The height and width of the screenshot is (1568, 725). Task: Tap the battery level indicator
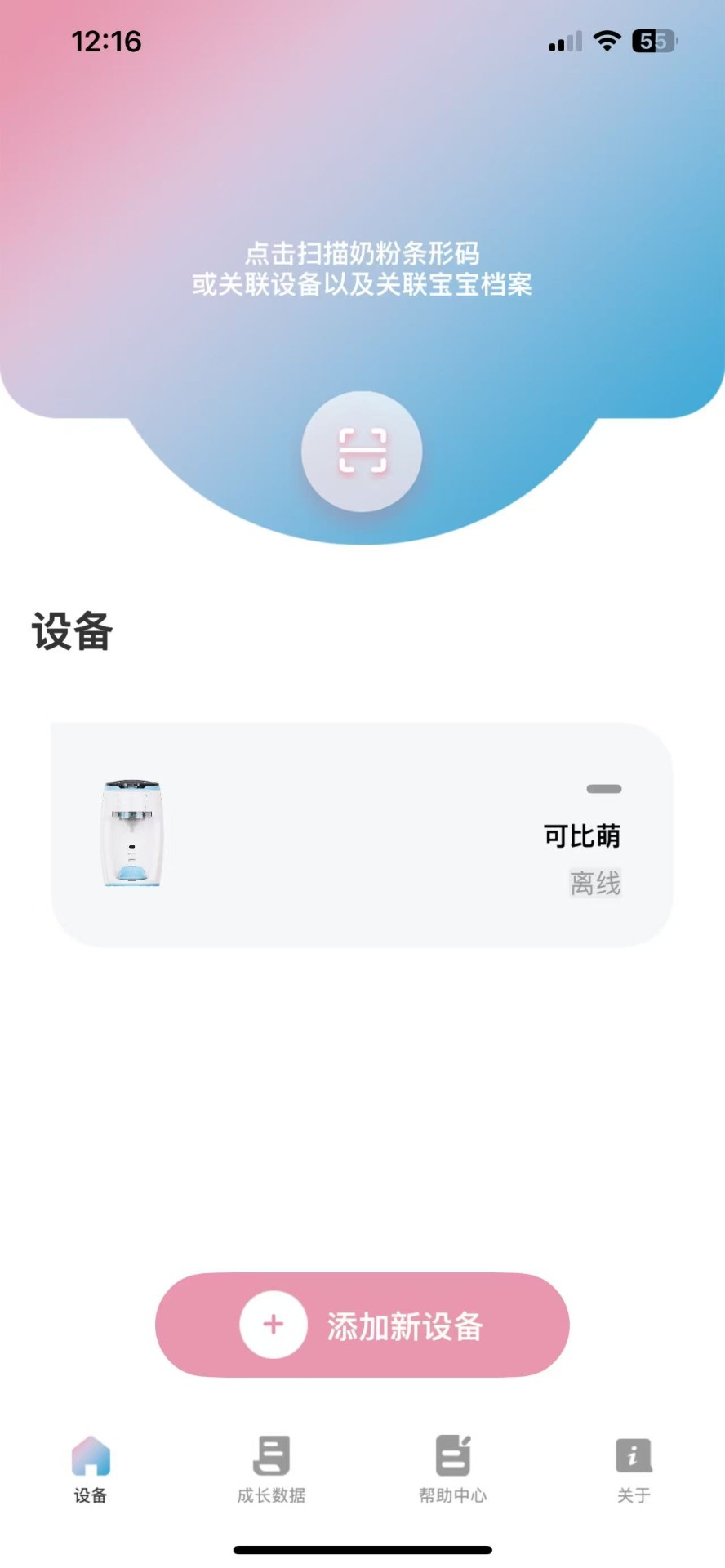tap(653, 39)
